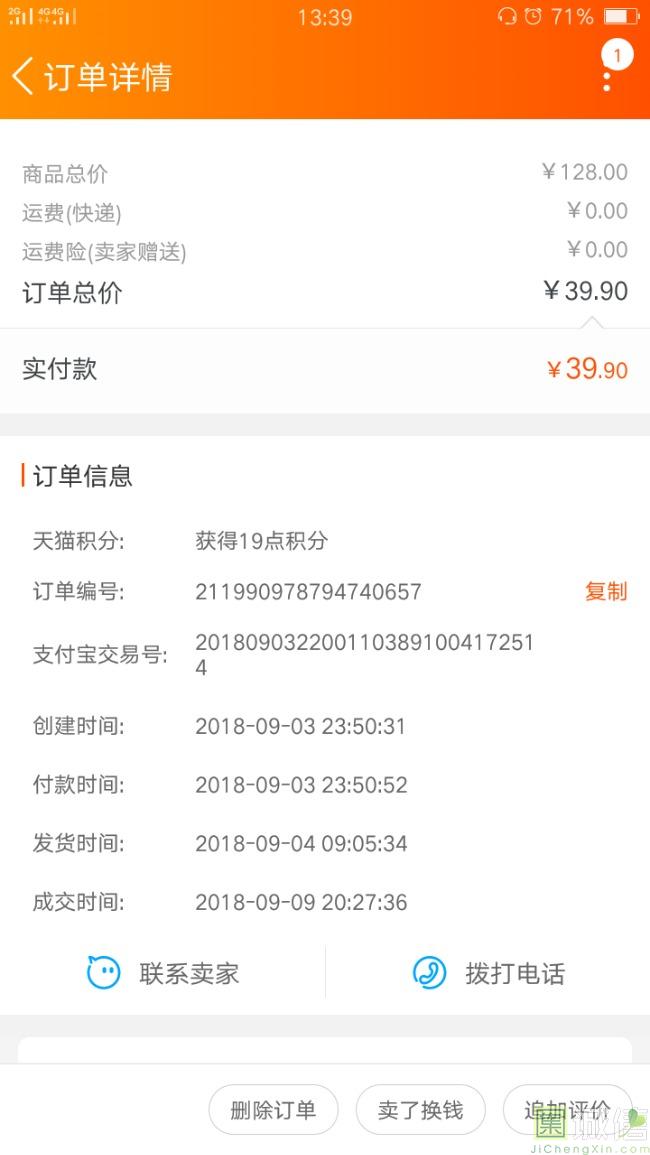Contact the seller via chat

coord(163,973)
